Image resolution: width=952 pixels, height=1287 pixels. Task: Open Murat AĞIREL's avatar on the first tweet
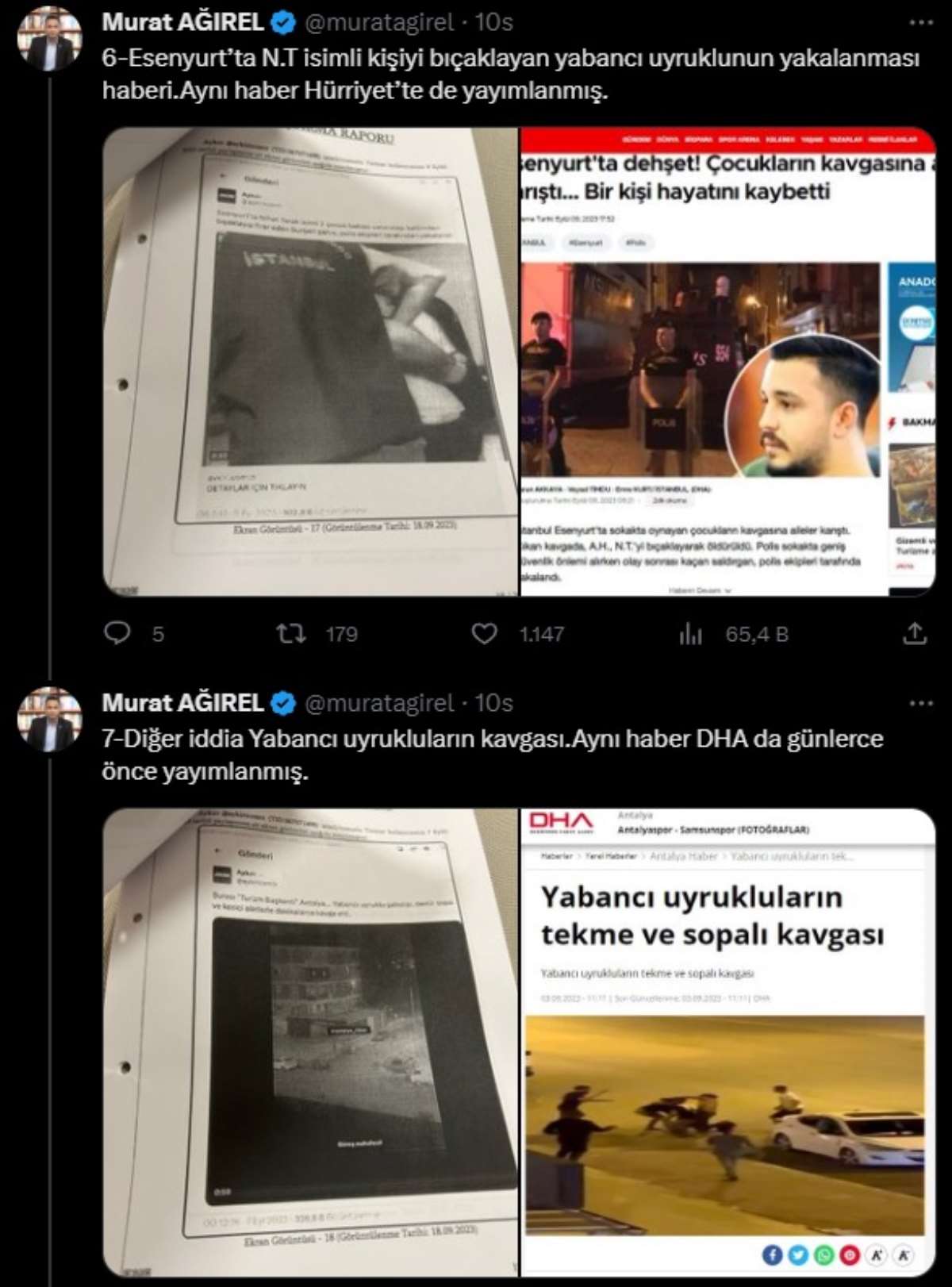coord(50,38)
